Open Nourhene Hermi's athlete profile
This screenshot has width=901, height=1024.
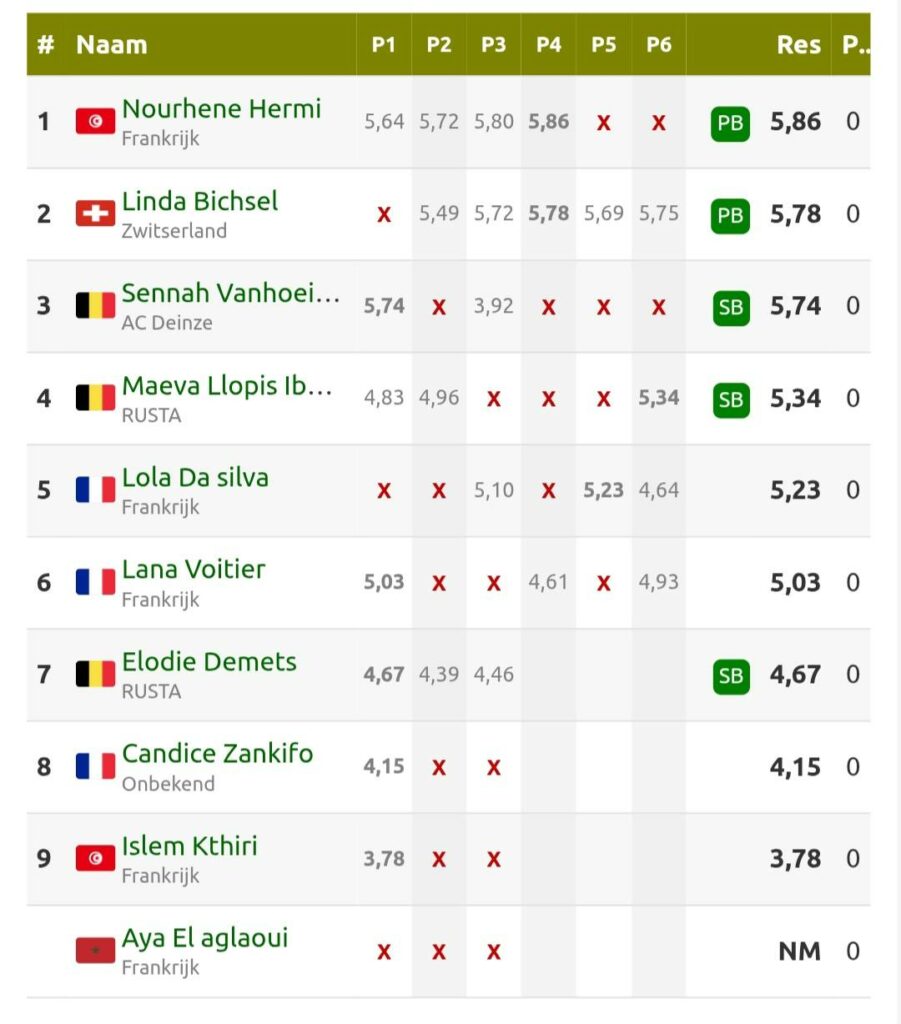[x=221, y=109]
